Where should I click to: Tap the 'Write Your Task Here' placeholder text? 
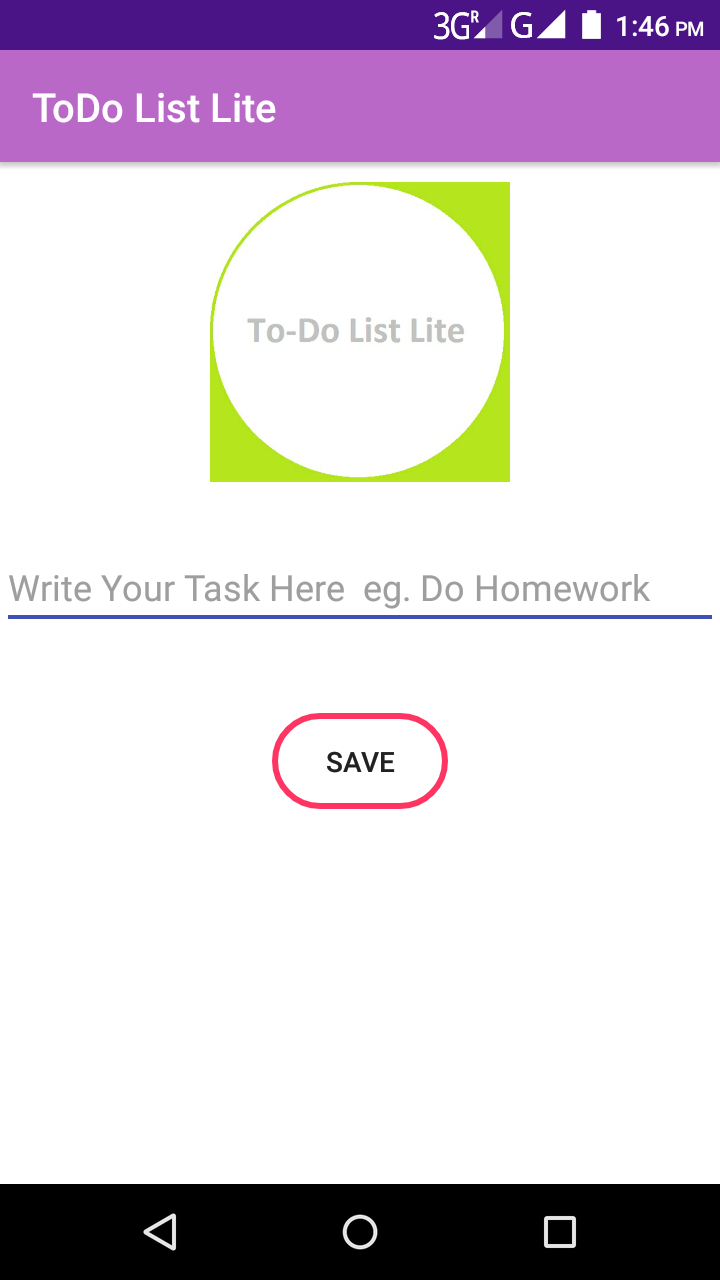[x=330, y=588]
